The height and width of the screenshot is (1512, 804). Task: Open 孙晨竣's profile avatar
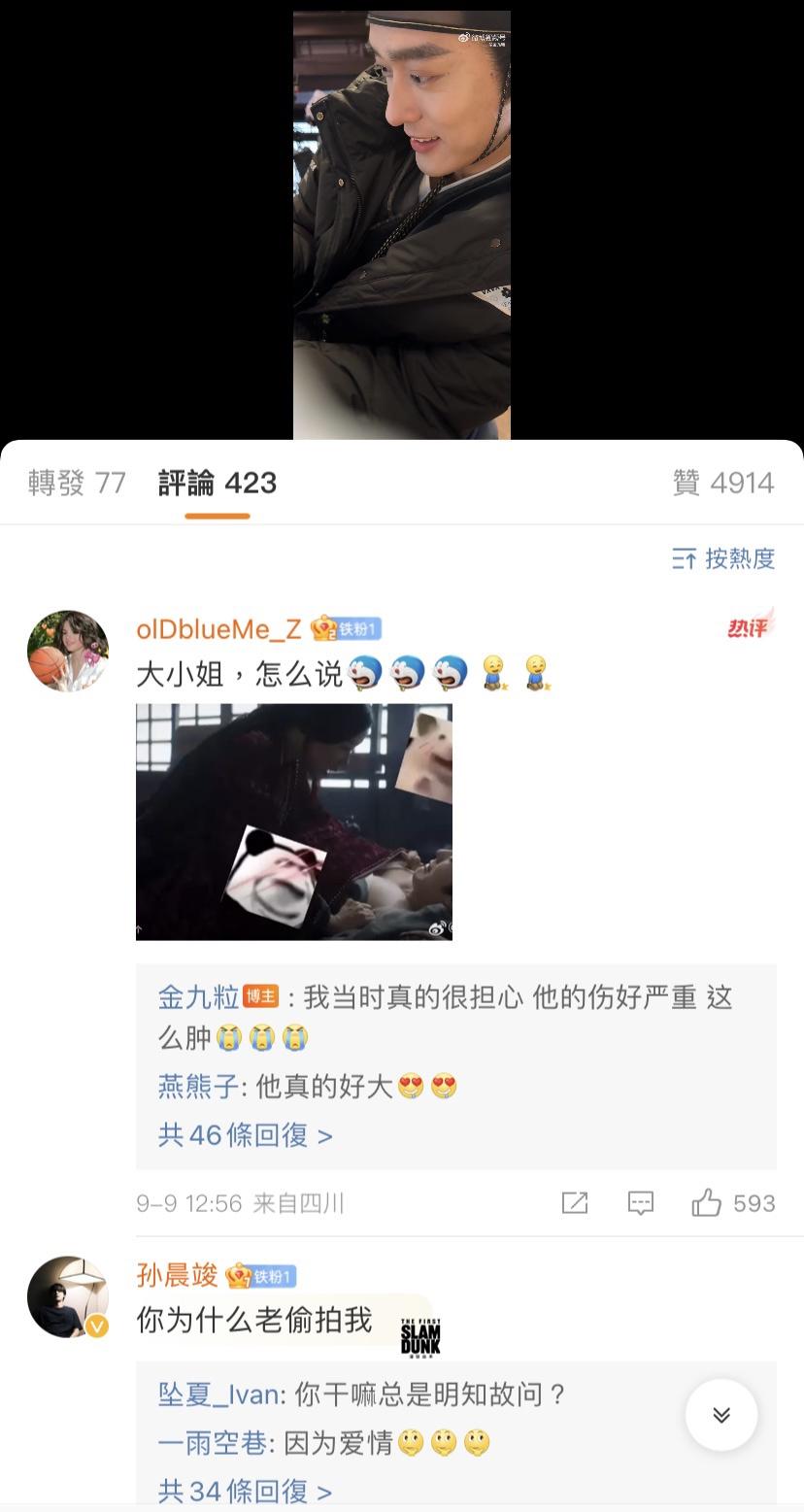click(68, 1296)
